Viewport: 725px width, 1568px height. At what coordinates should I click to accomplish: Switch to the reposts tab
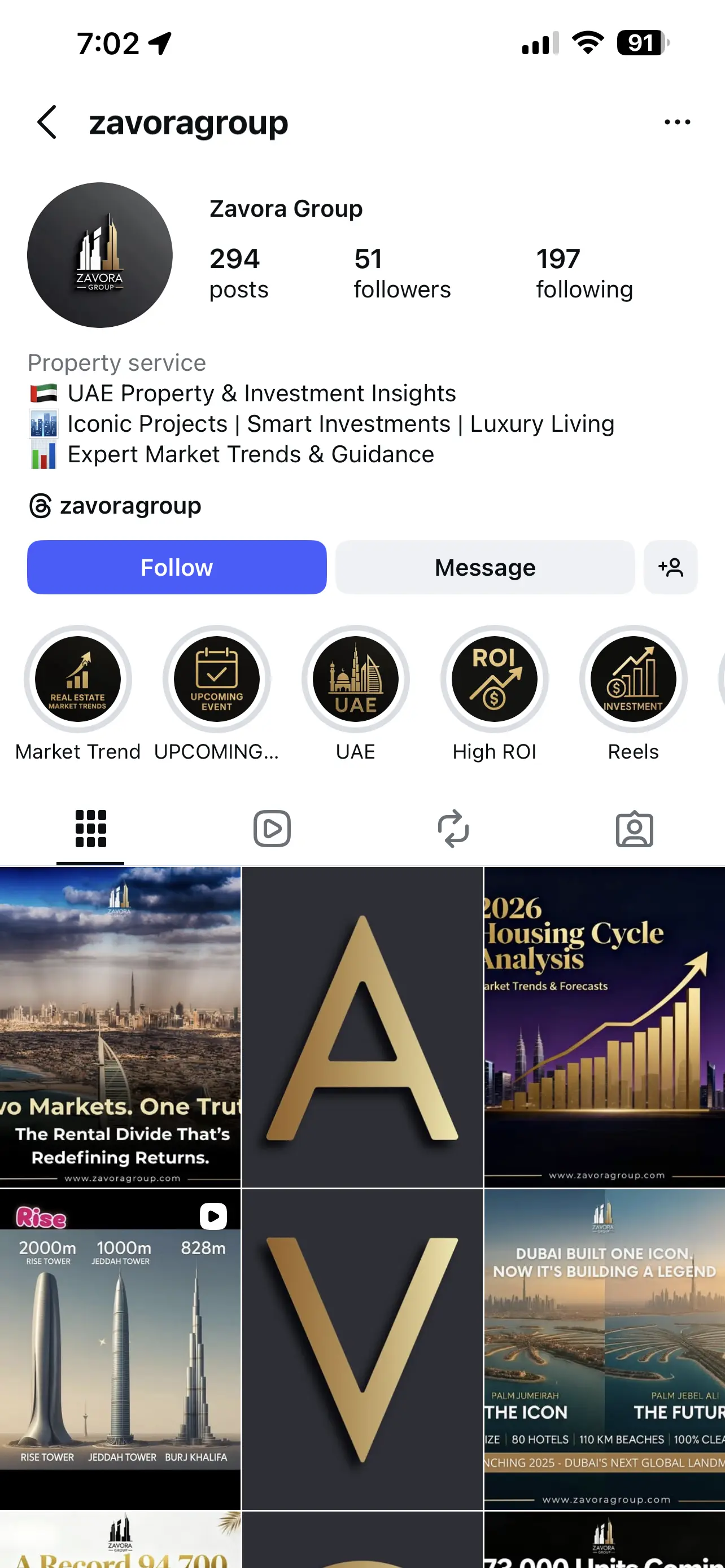tap(453, 829)
